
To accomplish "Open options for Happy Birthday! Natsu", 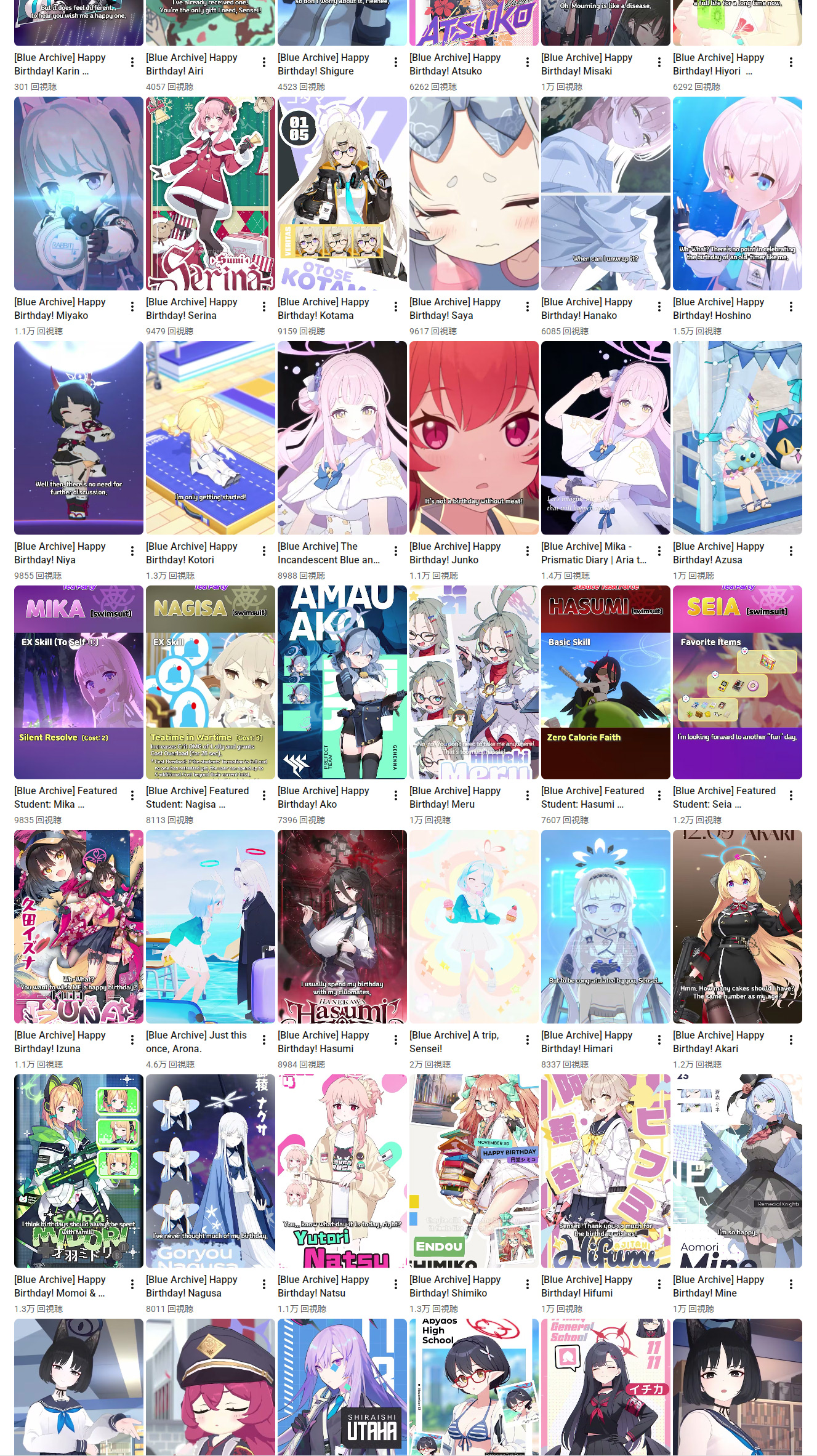I will pyautogui.click(x=396, y=1284).
